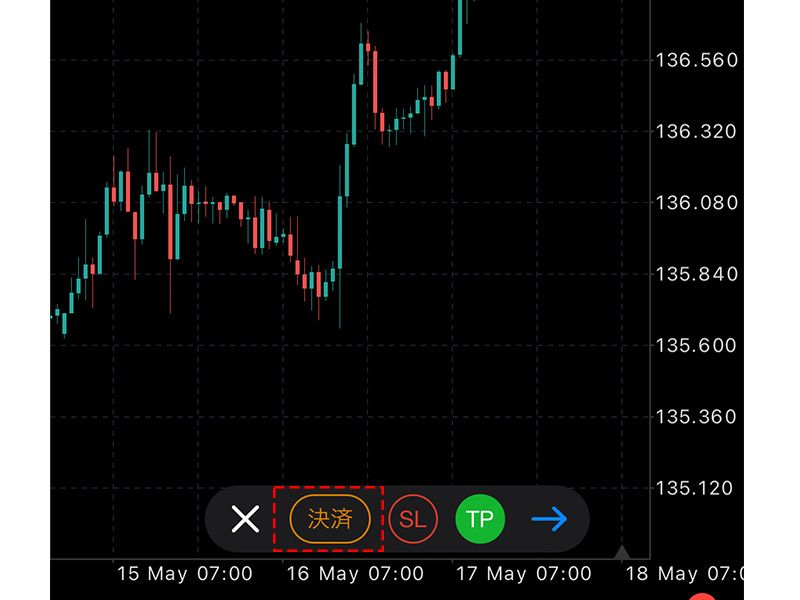This screenshot has height=600, width=800.
Task: Tap the 決済 settlement button
Action: 330,519
